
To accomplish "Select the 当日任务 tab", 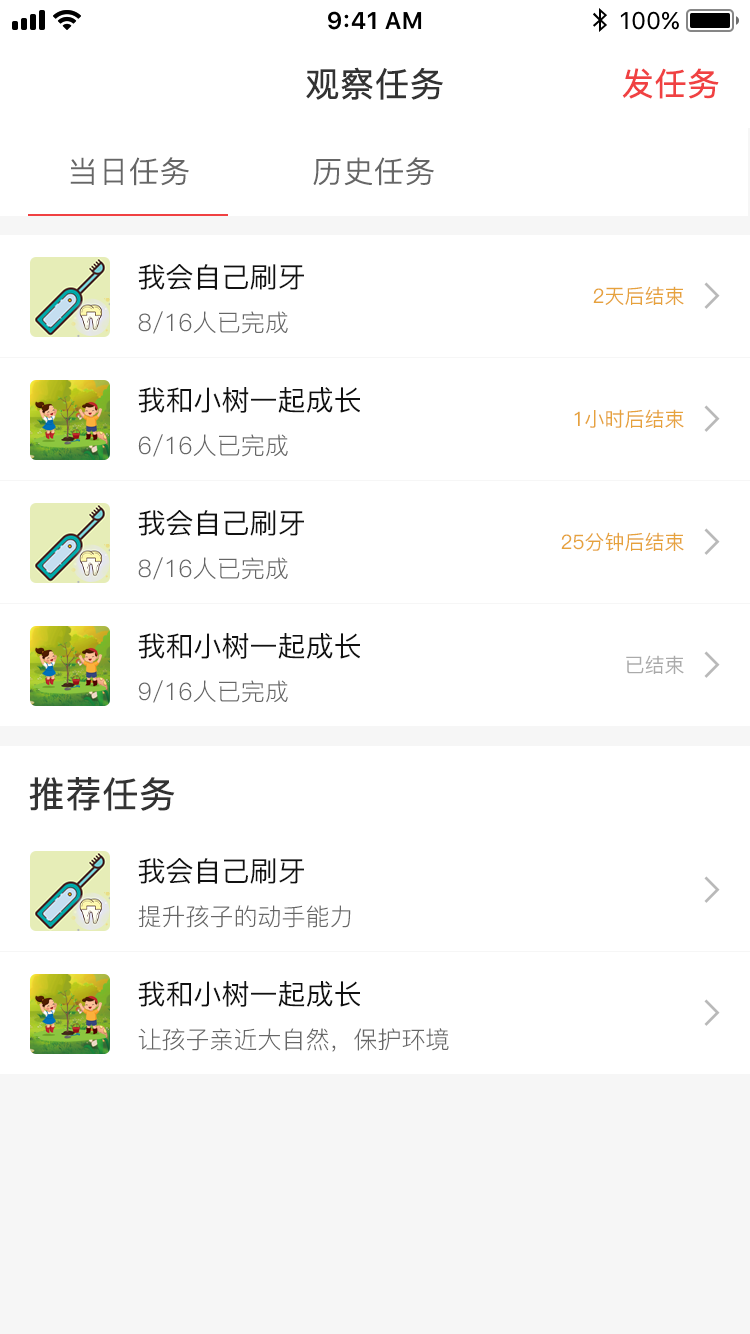I will [x=128, y=172].
